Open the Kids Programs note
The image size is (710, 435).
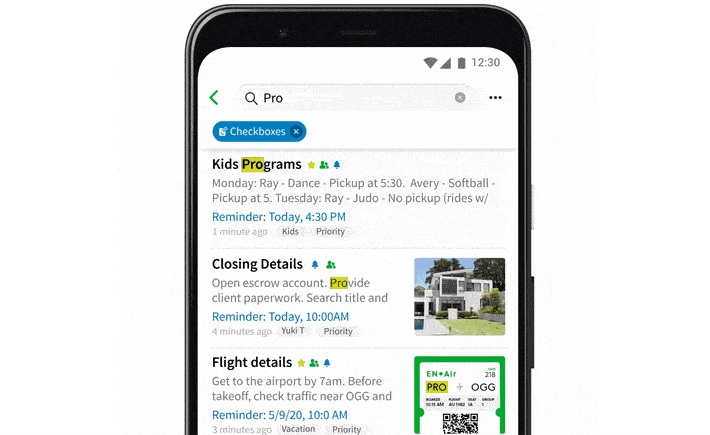click(x=256, y=164)
